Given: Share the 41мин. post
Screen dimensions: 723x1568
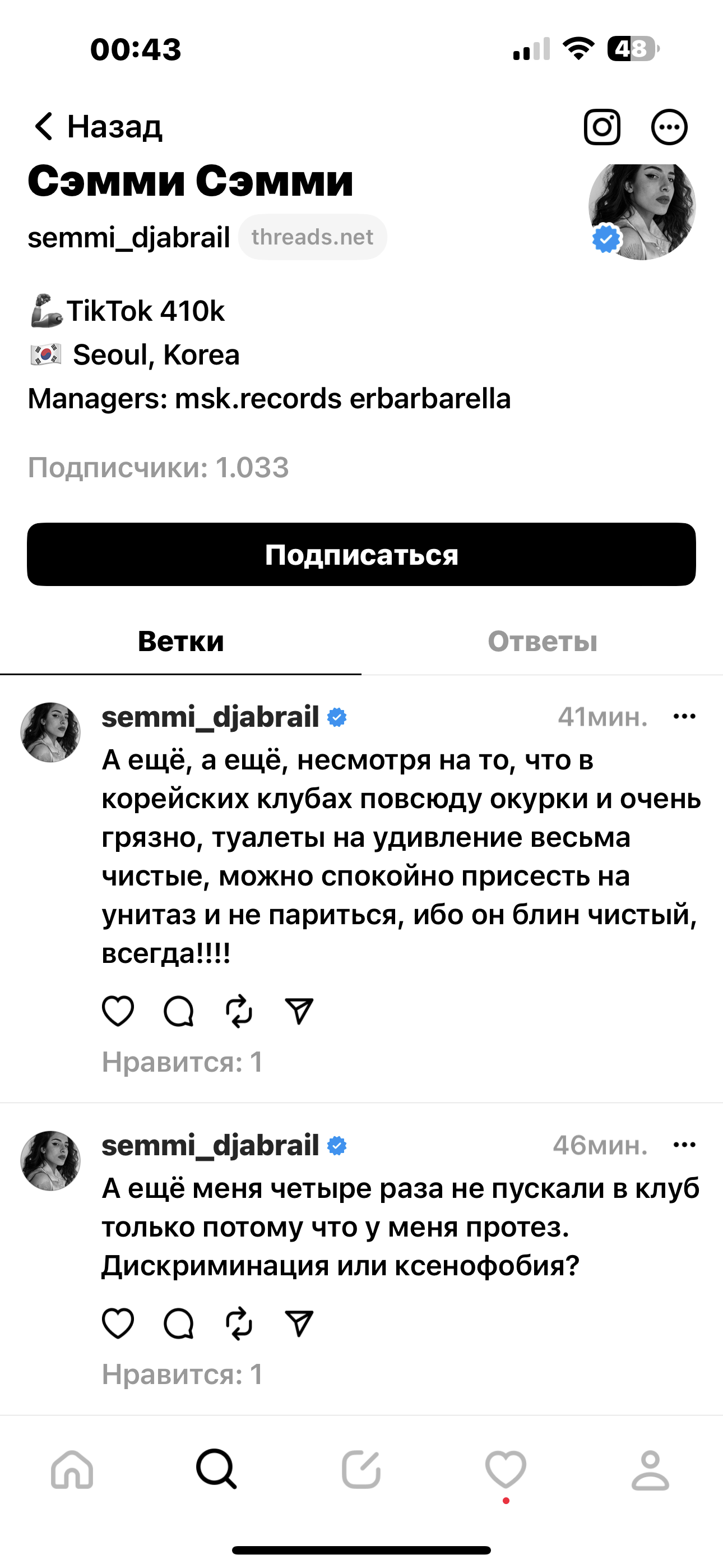Looking at the screenshot, I should pos(299,1011).
